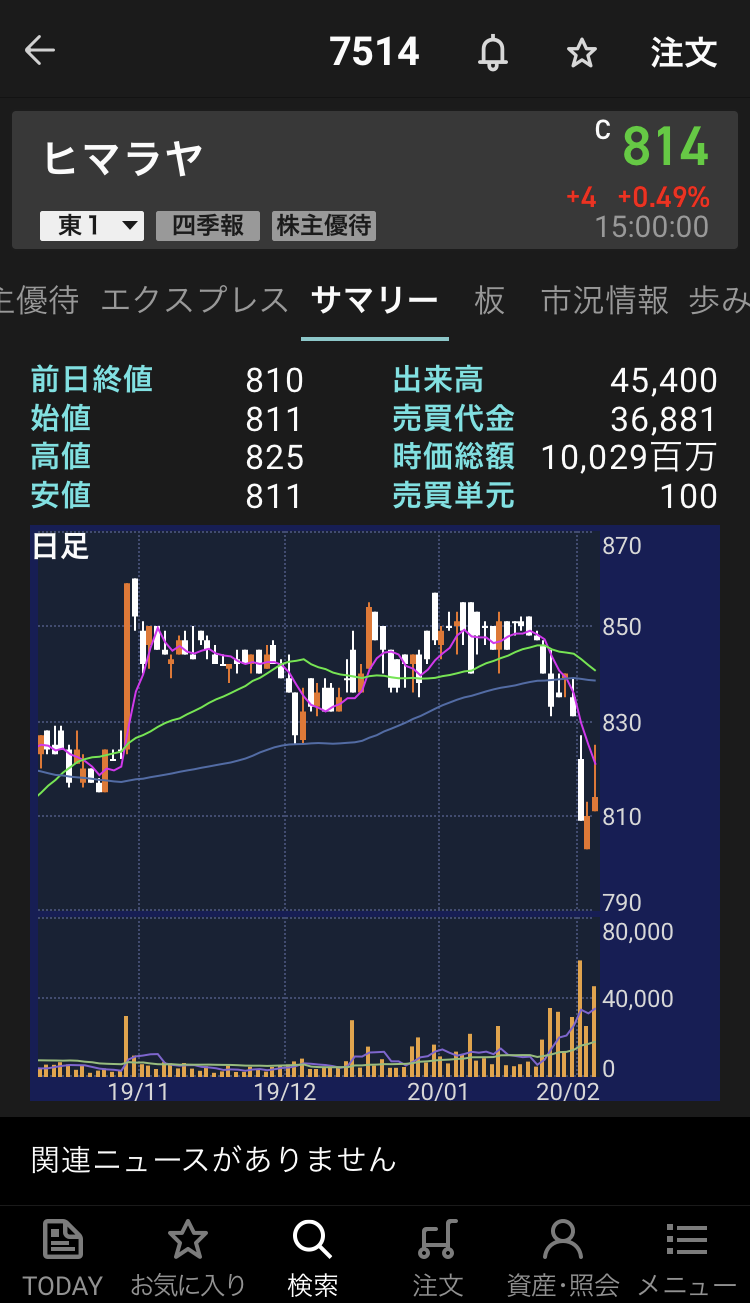
Task: Open the メニュー item in the bottom navigation
Action: tap(687, 1258)
